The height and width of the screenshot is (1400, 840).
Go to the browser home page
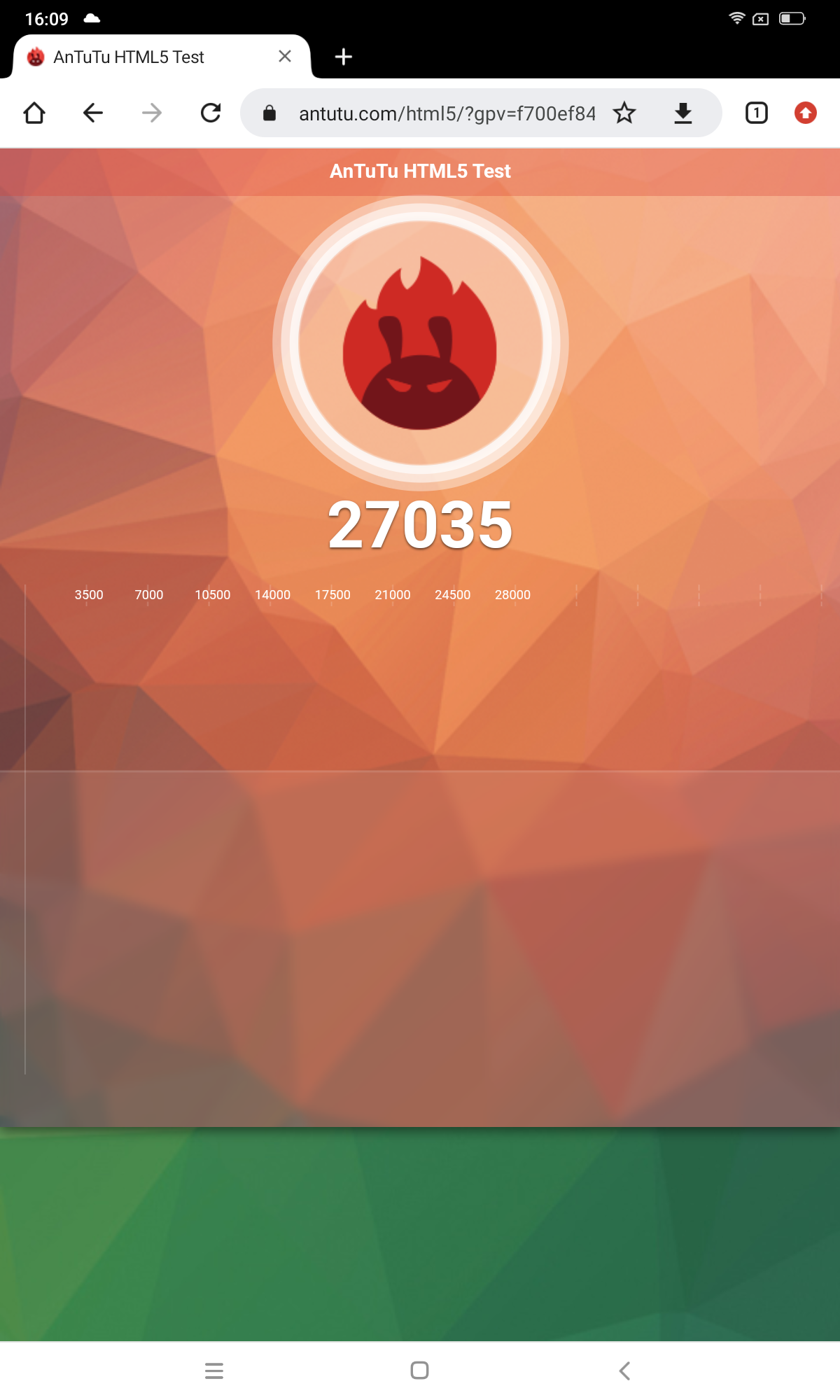34,113
